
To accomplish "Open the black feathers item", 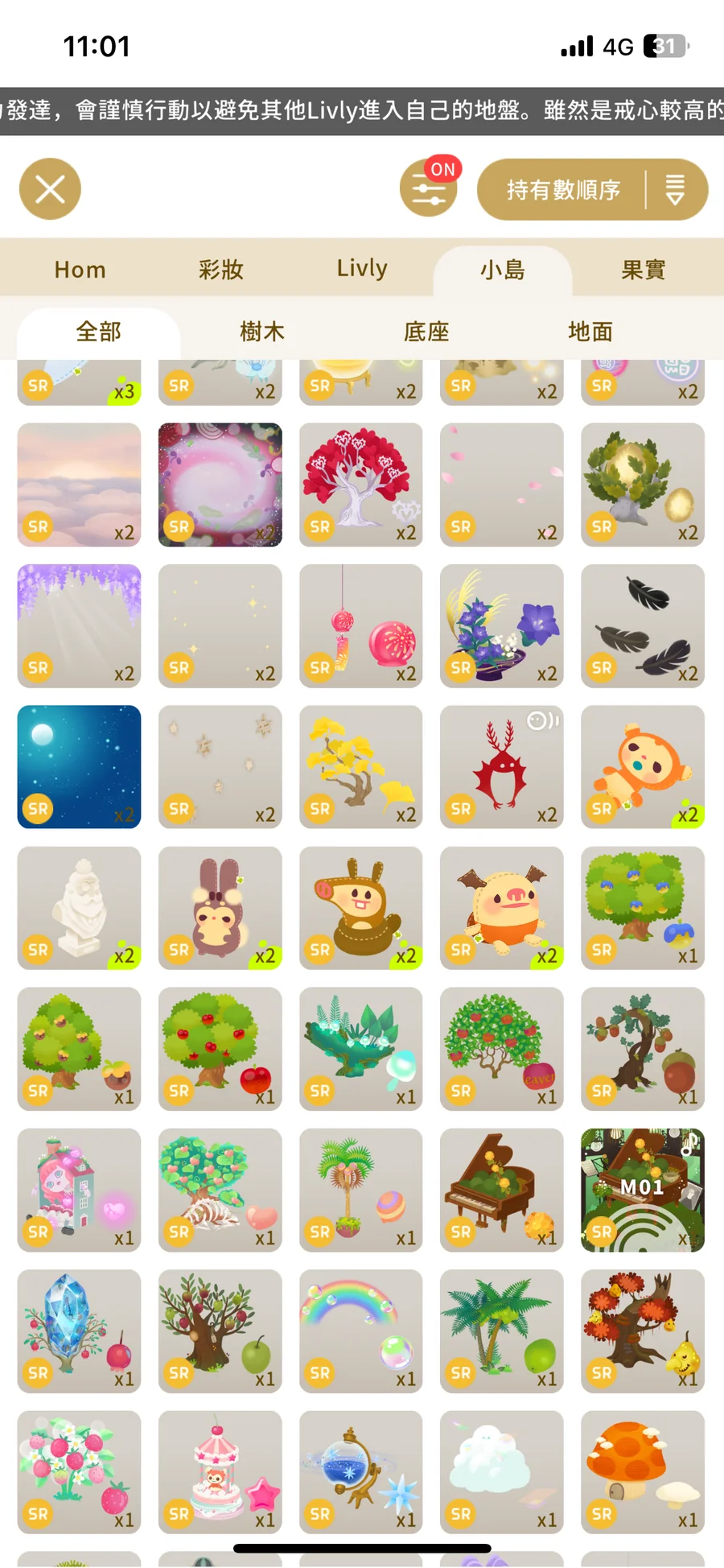I will coord(642,625).
